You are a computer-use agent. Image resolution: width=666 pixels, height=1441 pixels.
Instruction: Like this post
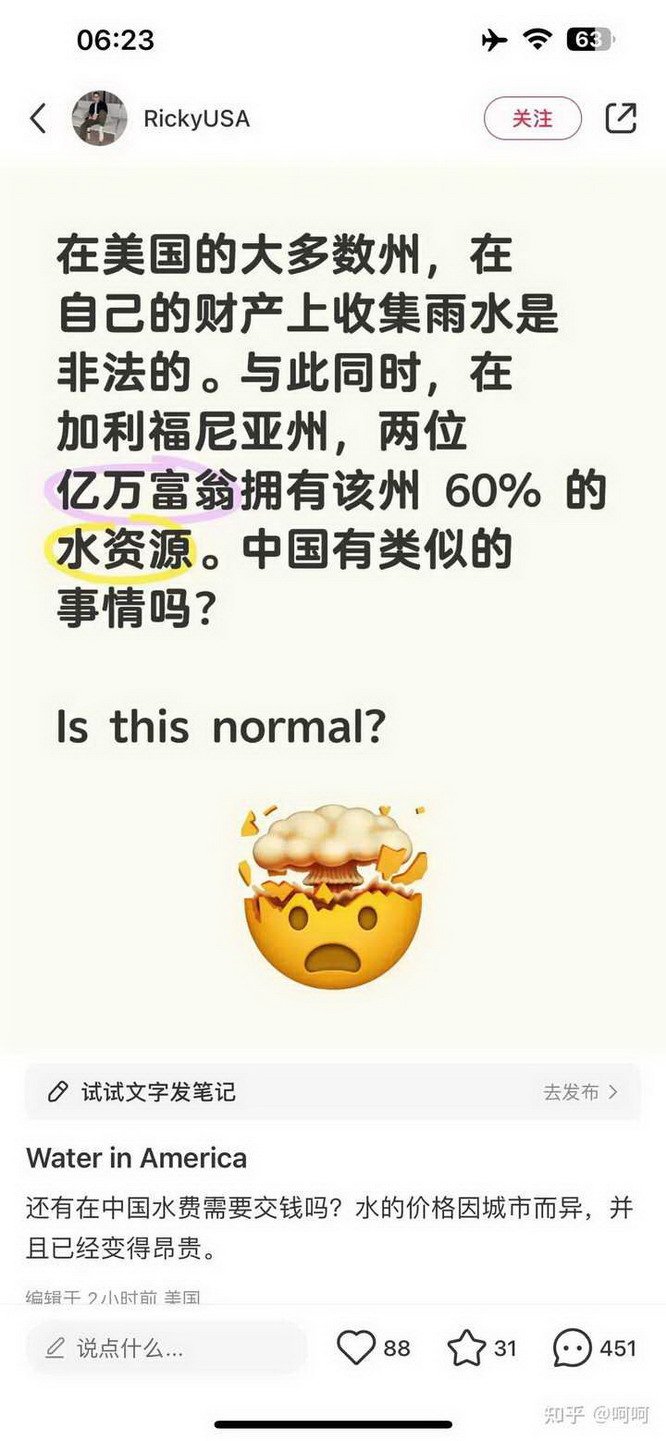pos(356,1349)
